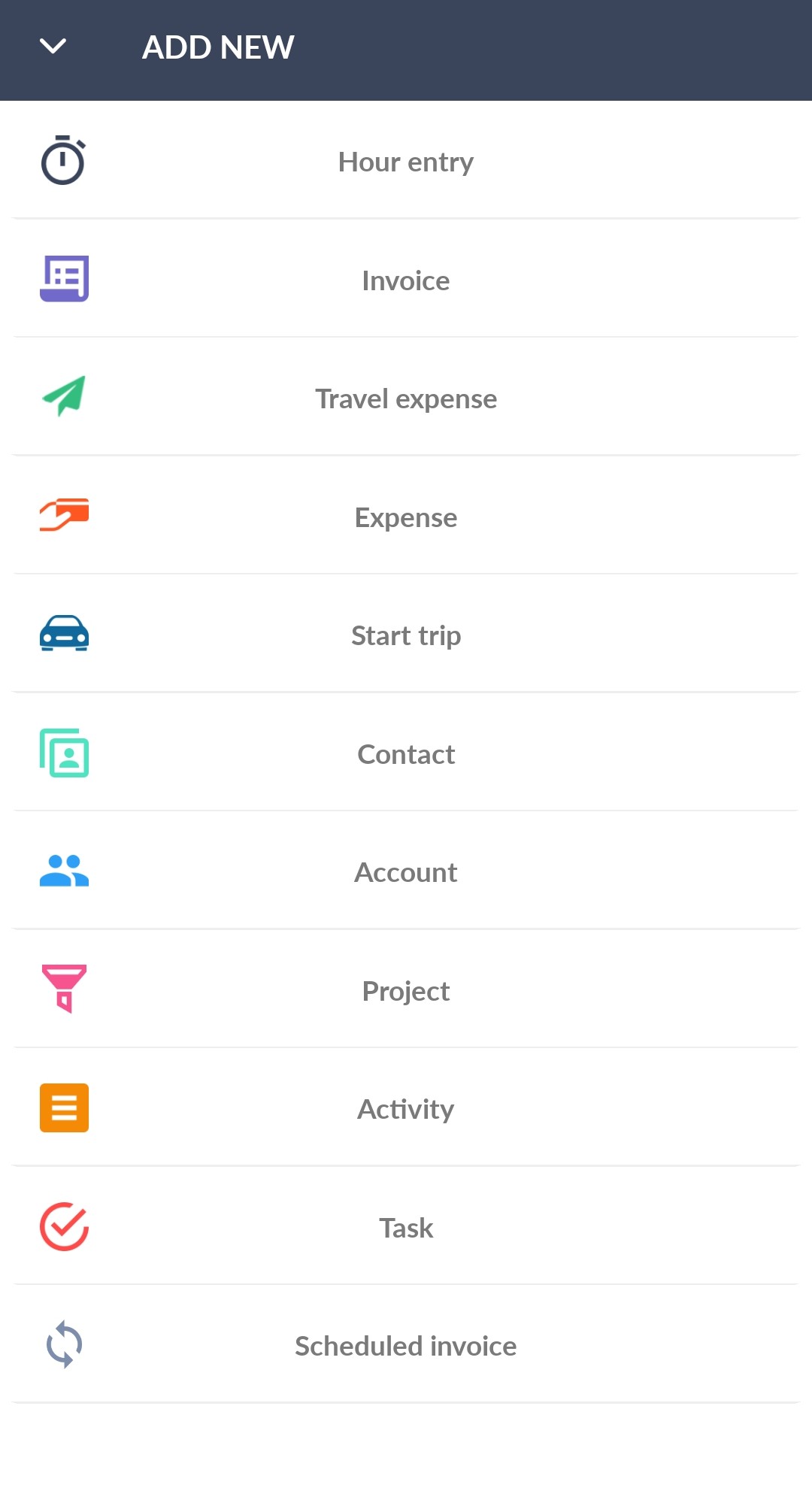Create a new invoice
This screenshot has height=1506, width=812.
(406, 279)
